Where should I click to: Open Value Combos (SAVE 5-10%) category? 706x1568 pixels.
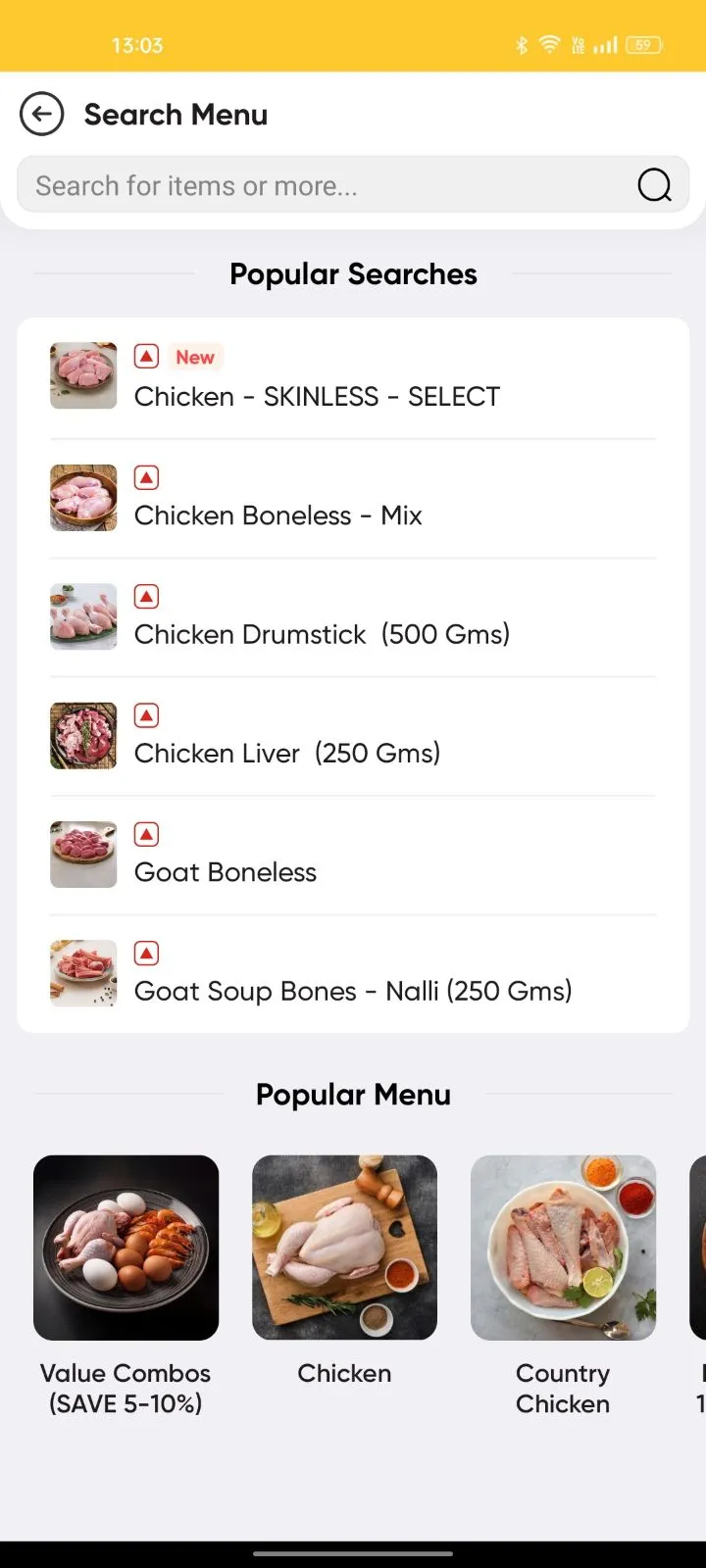point(126,1286)
